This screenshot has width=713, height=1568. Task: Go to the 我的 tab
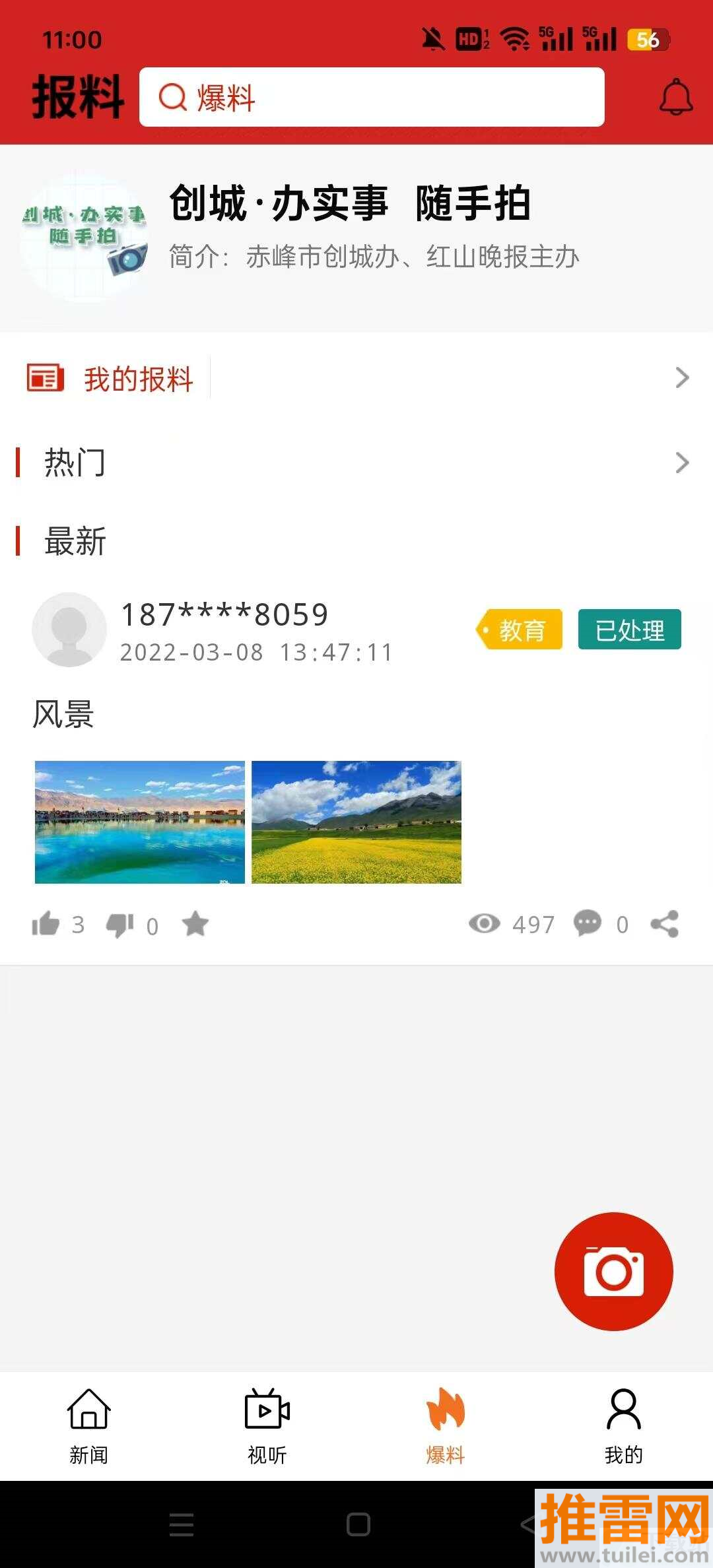click(x=624, y=1425)
